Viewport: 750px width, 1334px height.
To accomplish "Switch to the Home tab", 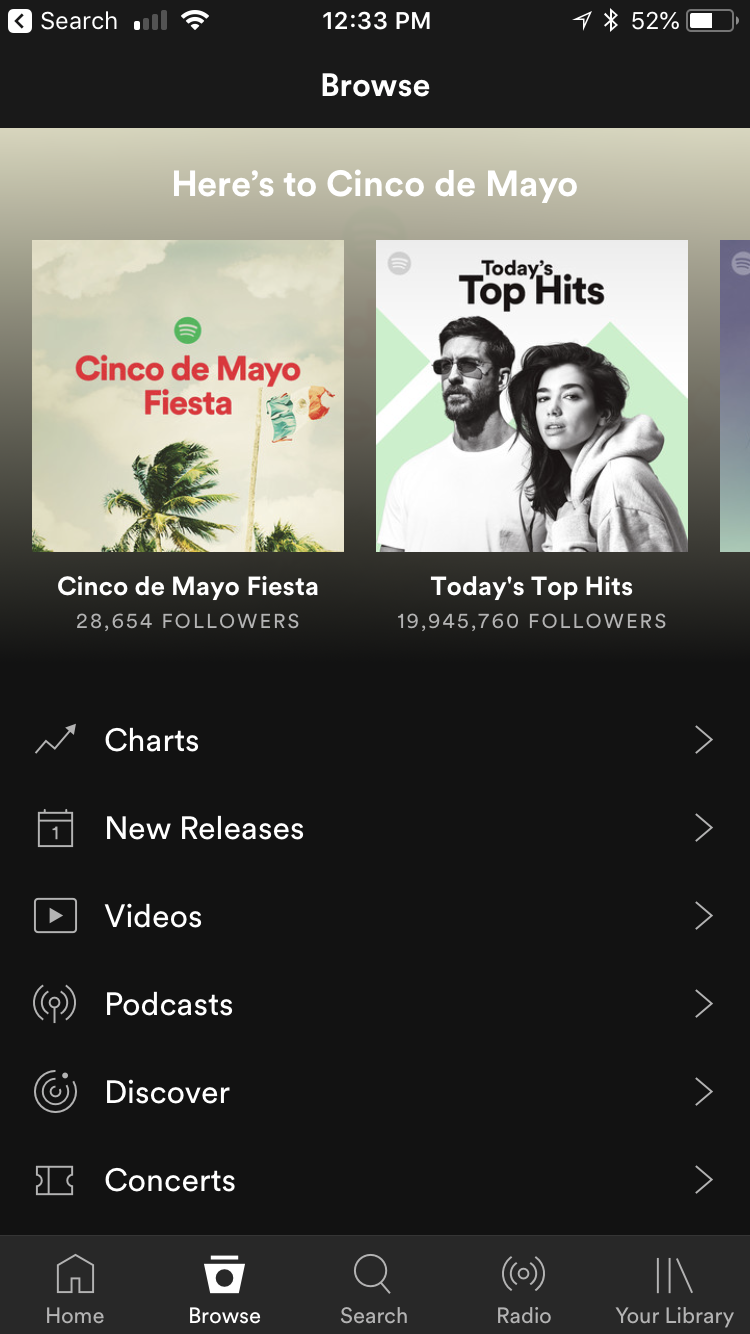I will [75, 1288].
